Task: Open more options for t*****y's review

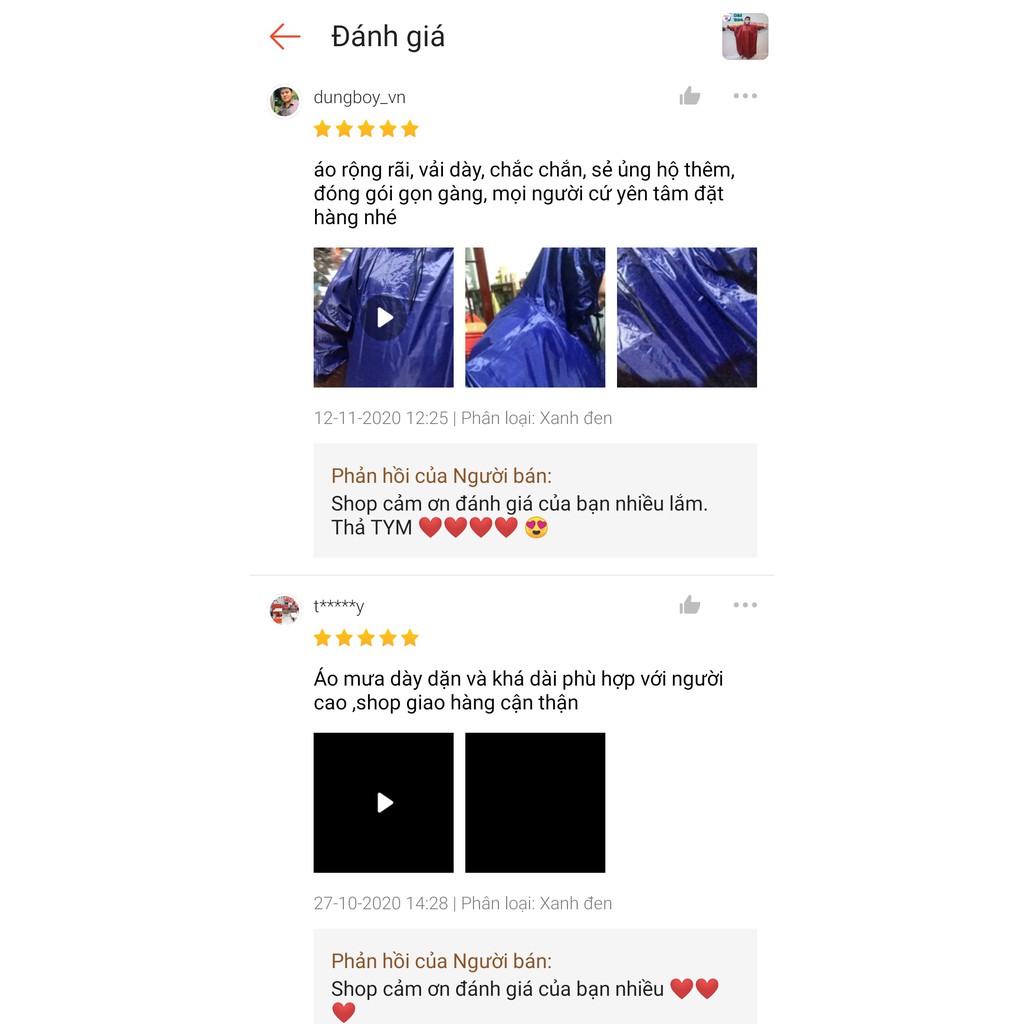Action: coord(745,605)
